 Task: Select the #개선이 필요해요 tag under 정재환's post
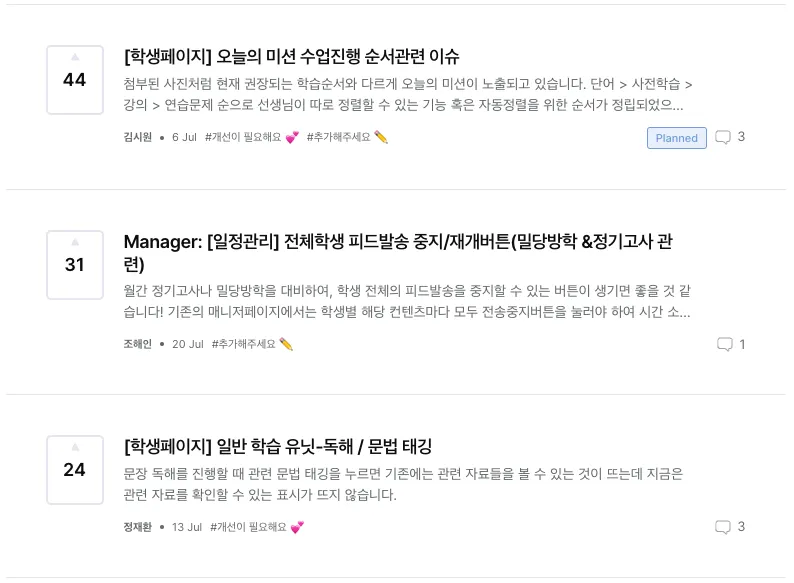click(x=256, y=527)
